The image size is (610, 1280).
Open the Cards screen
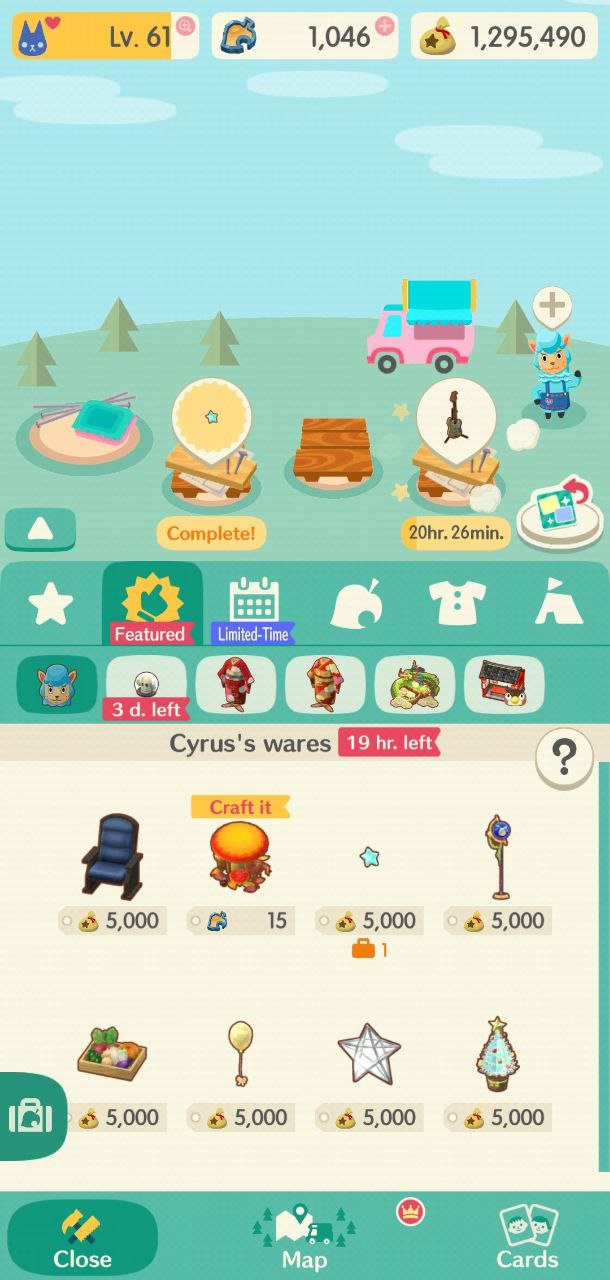527,1238
